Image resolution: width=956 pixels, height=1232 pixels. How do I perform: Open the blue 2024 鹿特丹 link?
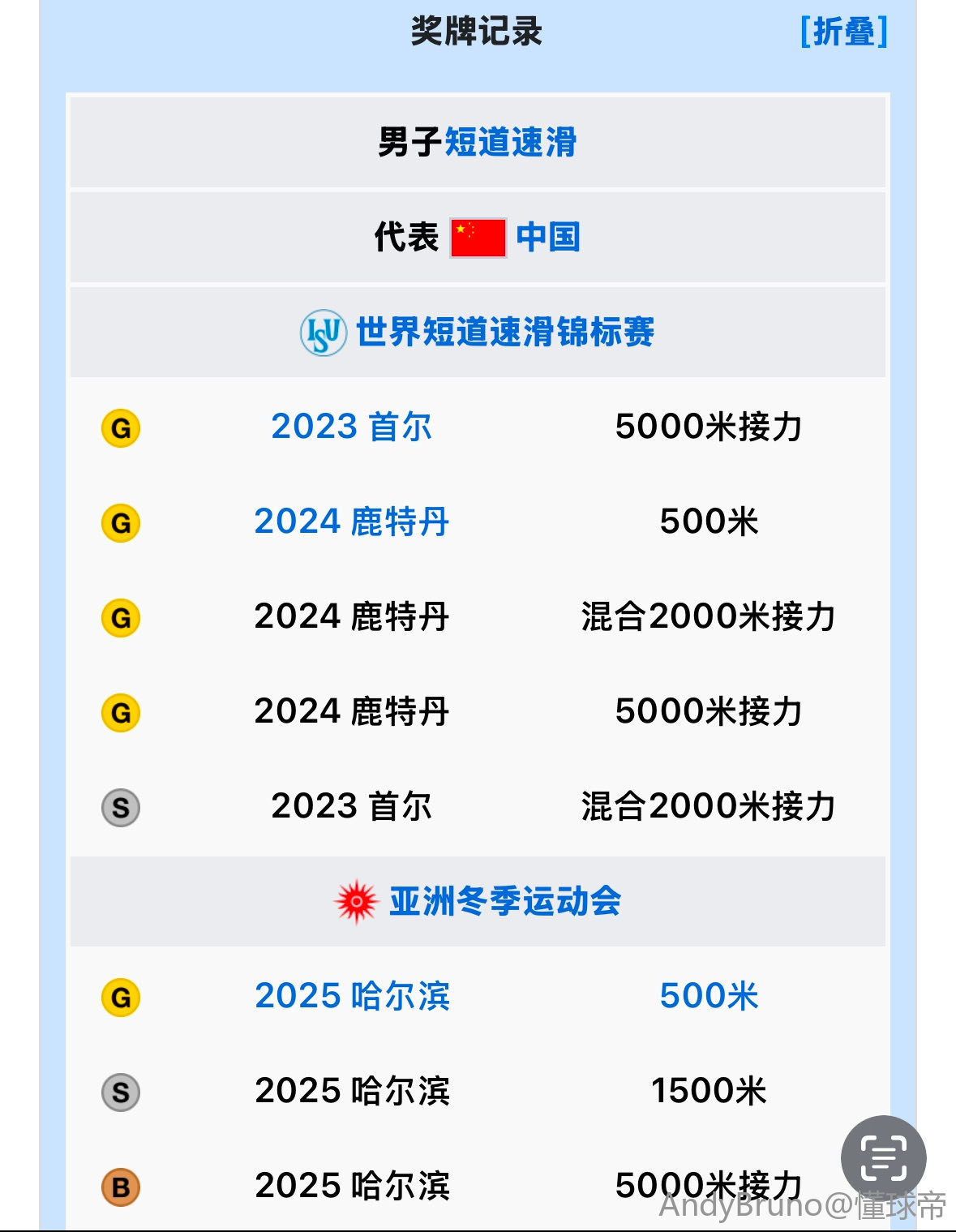(x=351, y=522)
